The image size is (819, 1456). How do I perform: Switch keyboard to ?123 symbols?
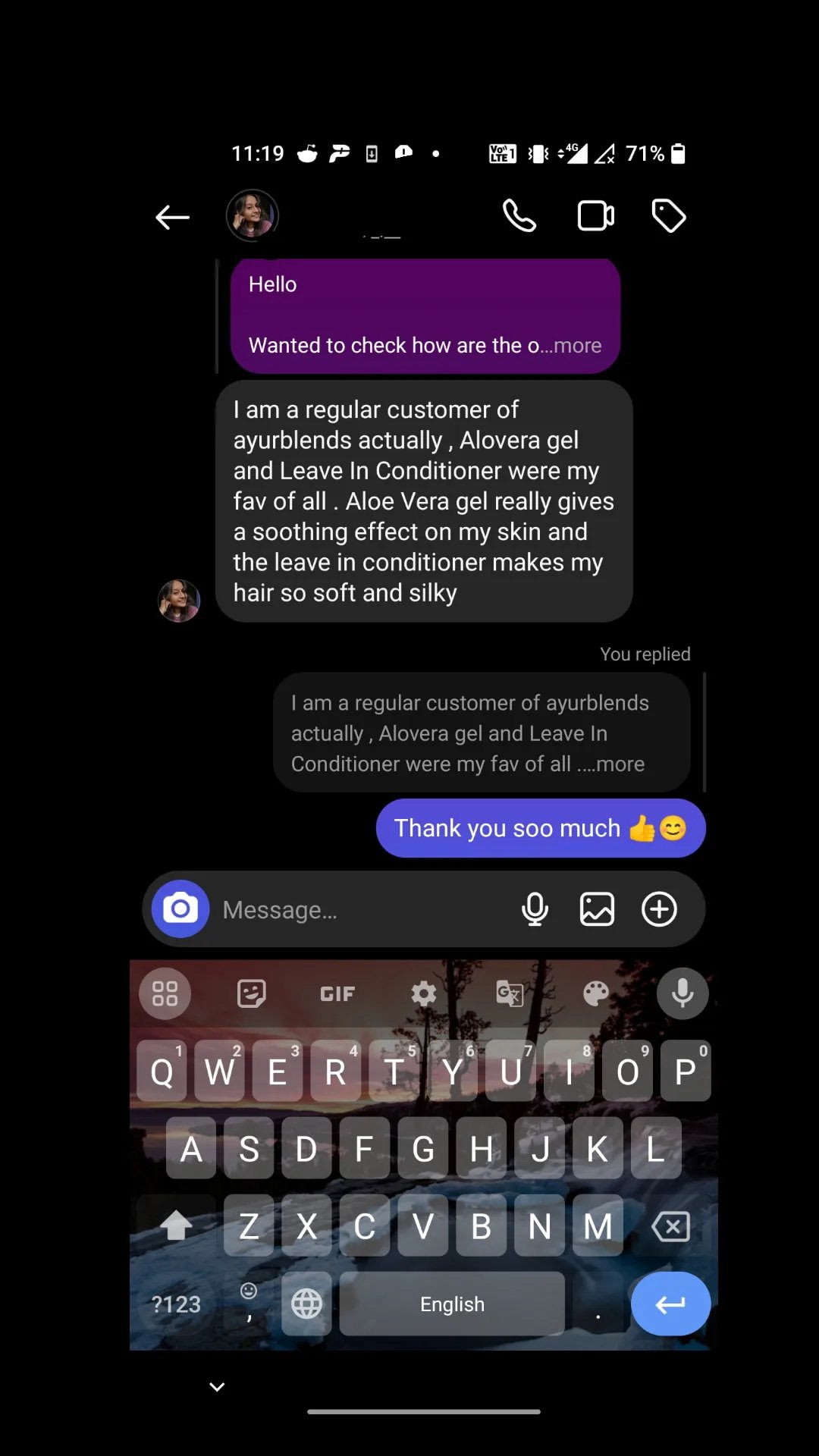pyautogui.click(x=176, y=1304)
